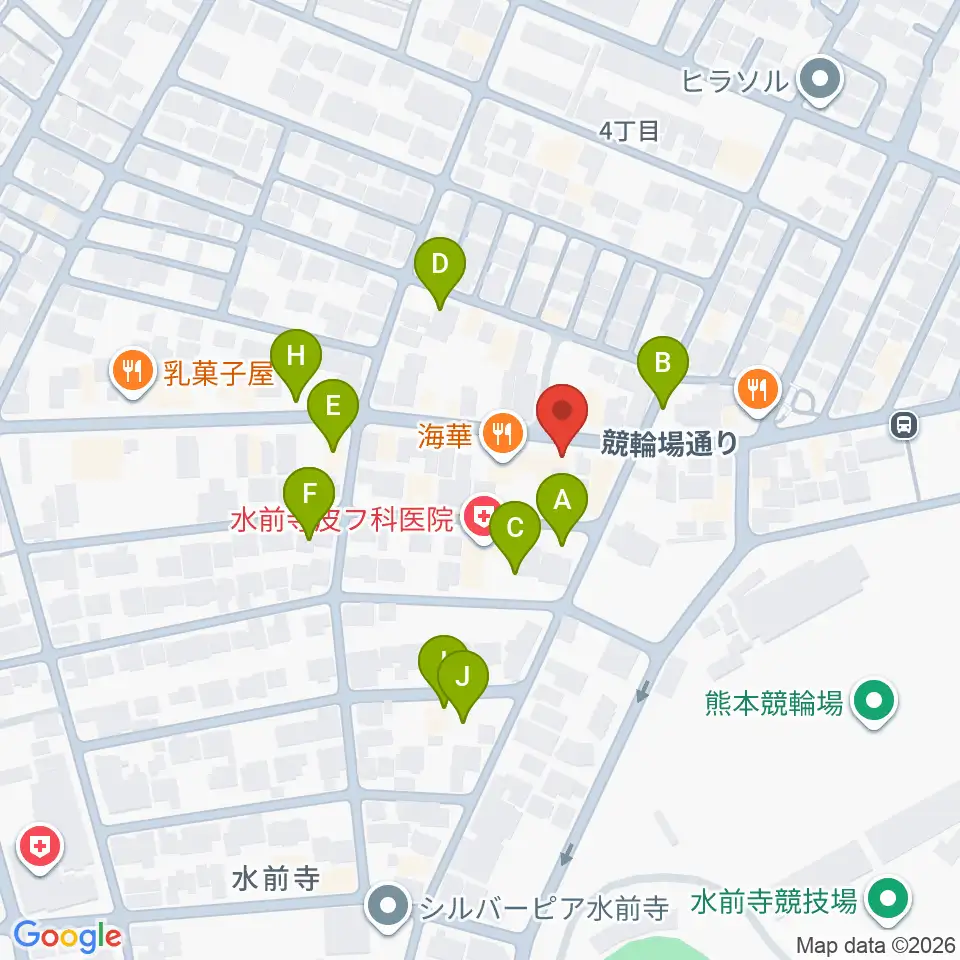The image size is (960, 960).
Task: Select the green marker labeled F
Action: pyautogui.click(x=309, y=502)
